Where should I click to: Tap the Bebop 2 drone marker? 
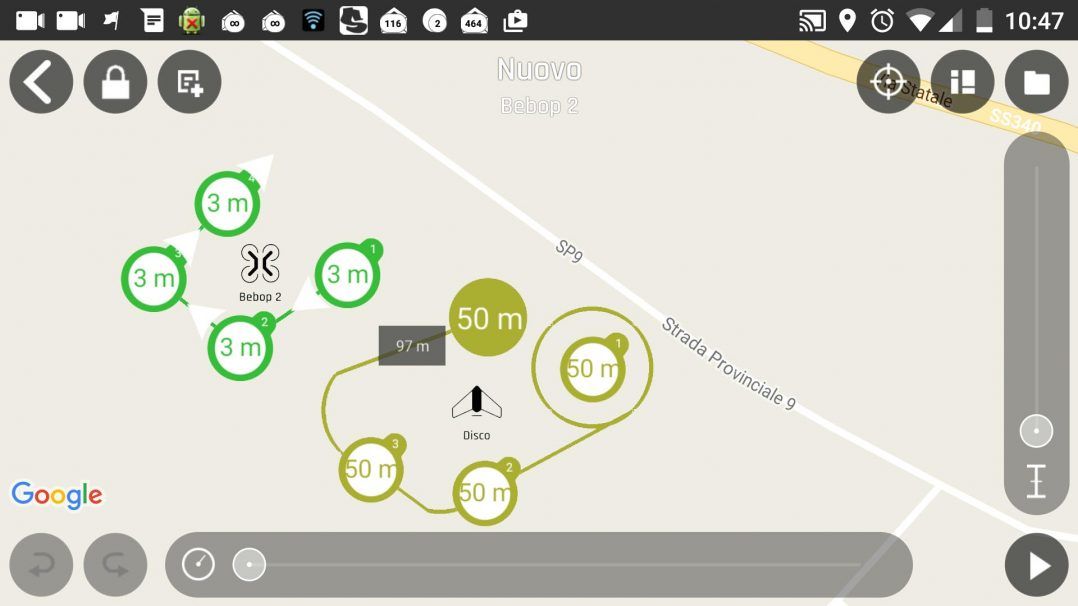pyautogui.click(x=260, y=264)
